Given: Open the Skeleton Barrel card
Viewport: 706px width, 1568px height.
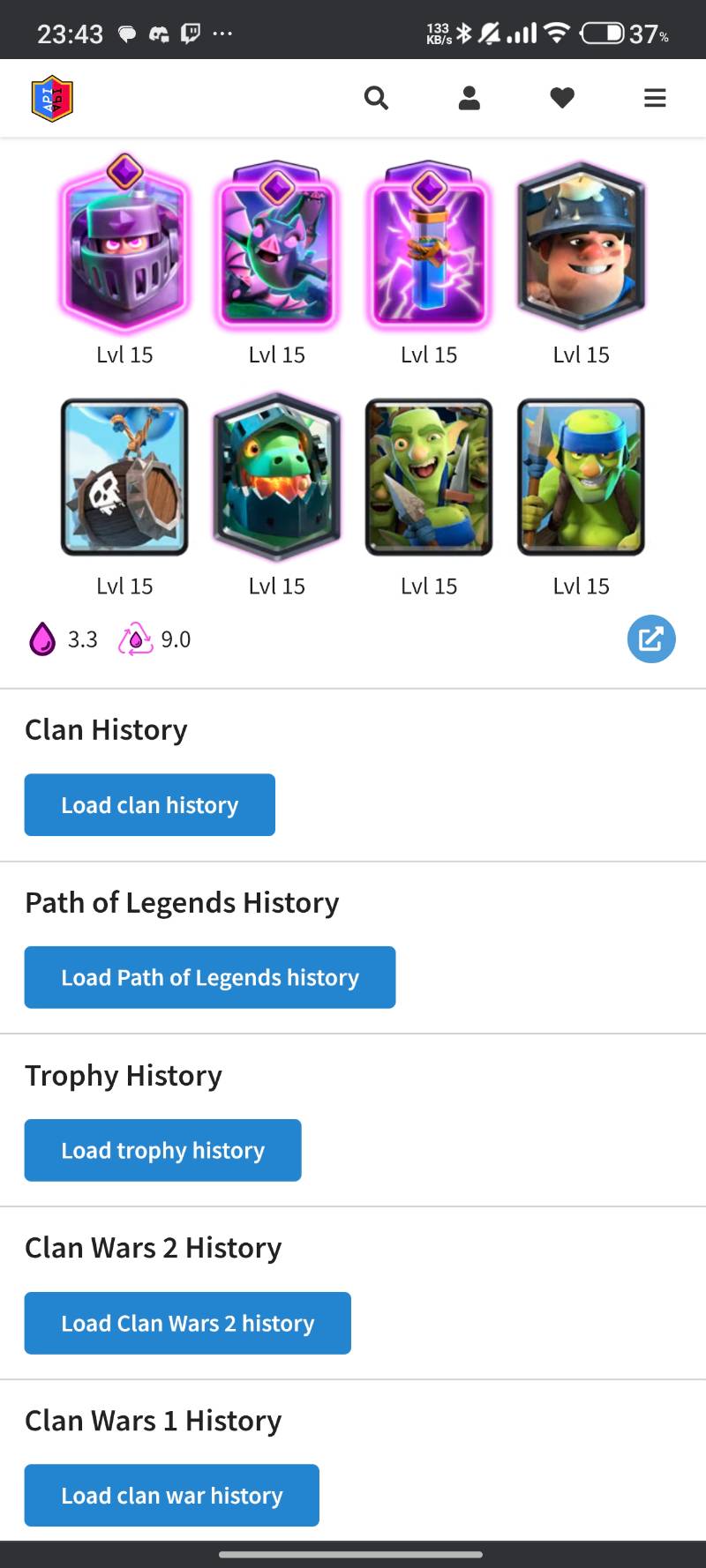Looking at the screenshot, I should tap(124, 477).
